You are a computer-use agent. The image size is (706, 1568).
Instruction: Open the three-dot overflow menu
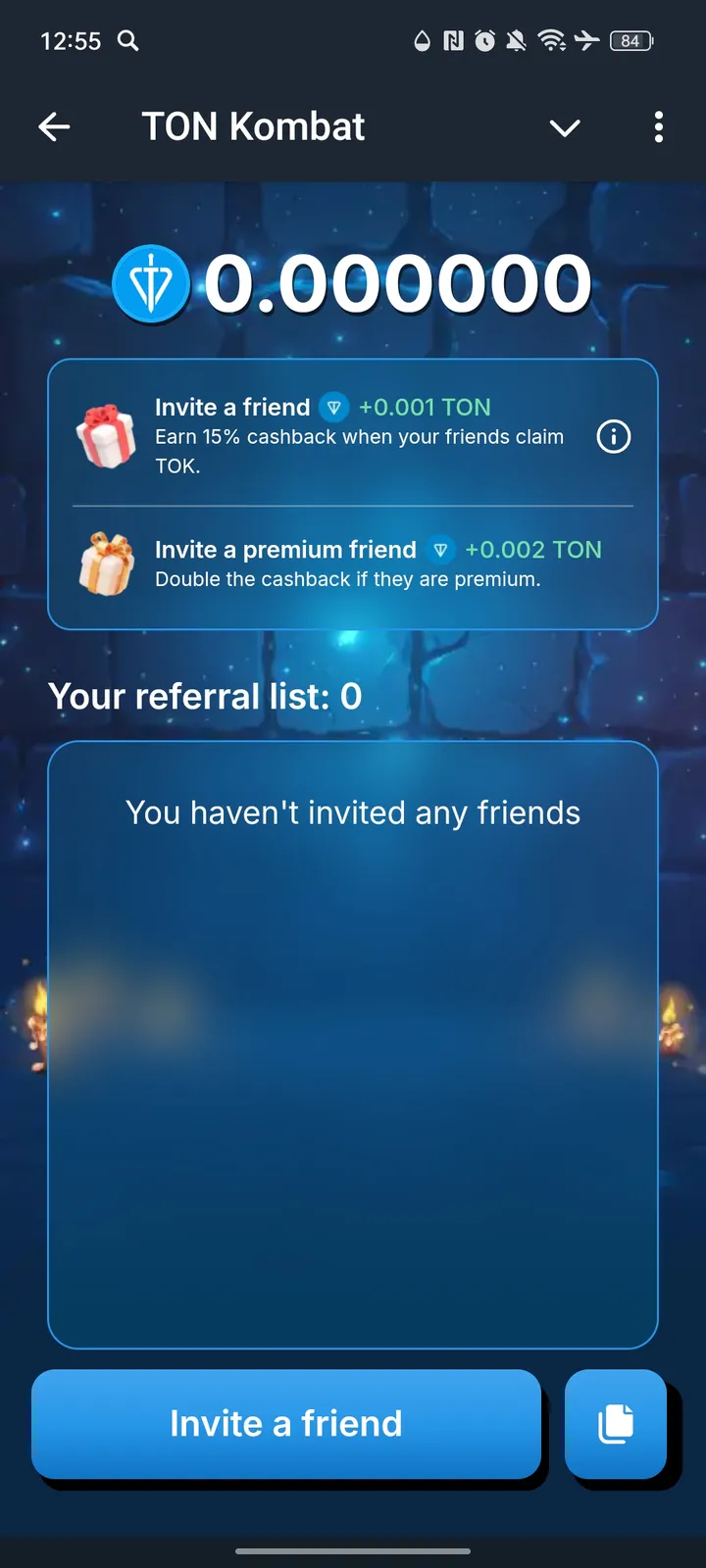point(659,127)
